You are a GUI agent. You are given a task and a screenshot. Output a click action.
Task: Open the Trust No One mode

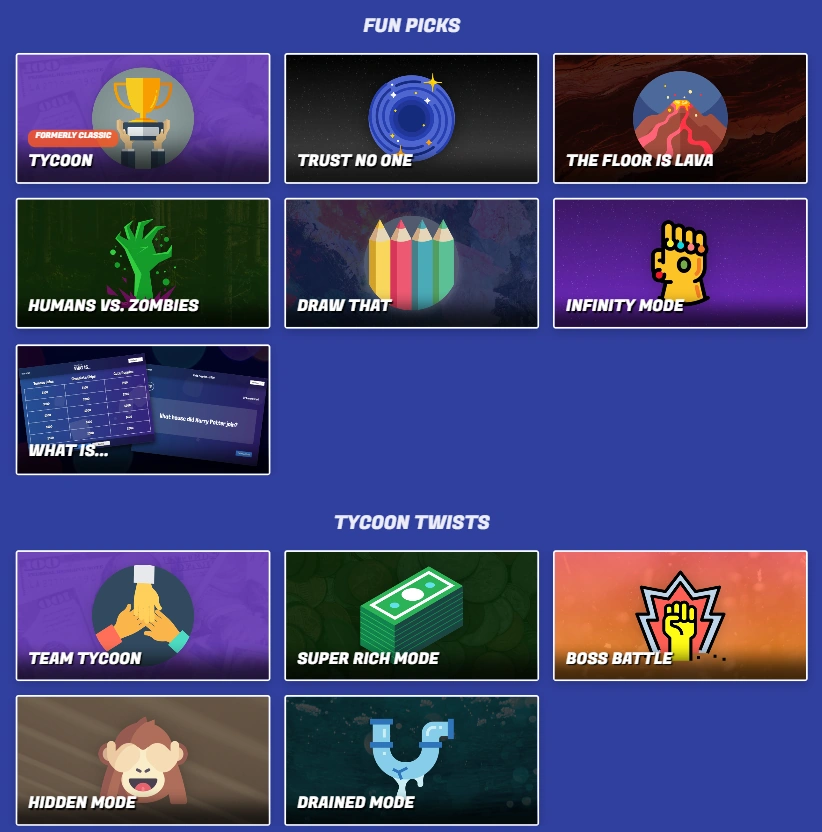411,118
